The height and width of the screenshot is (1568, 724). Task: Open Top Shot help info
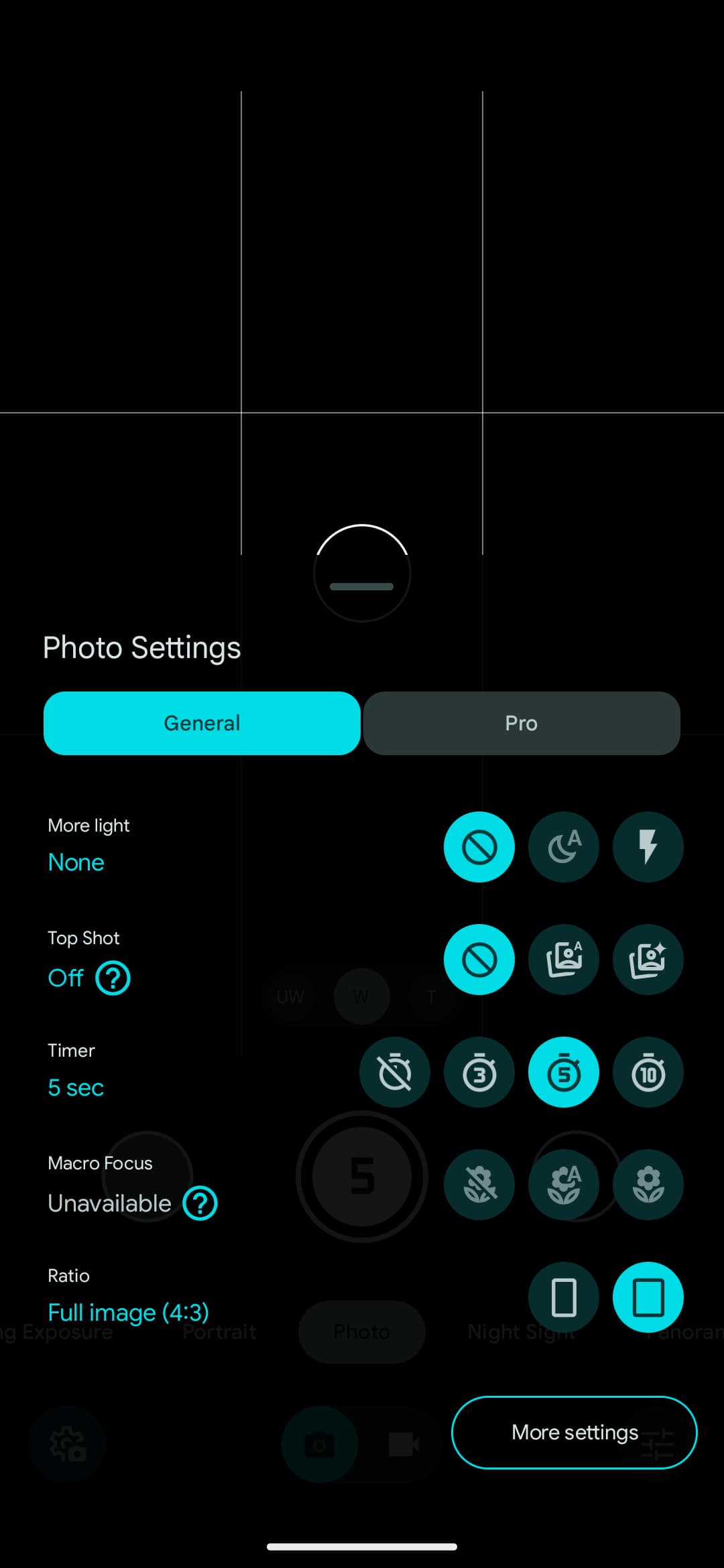(113, 978)
